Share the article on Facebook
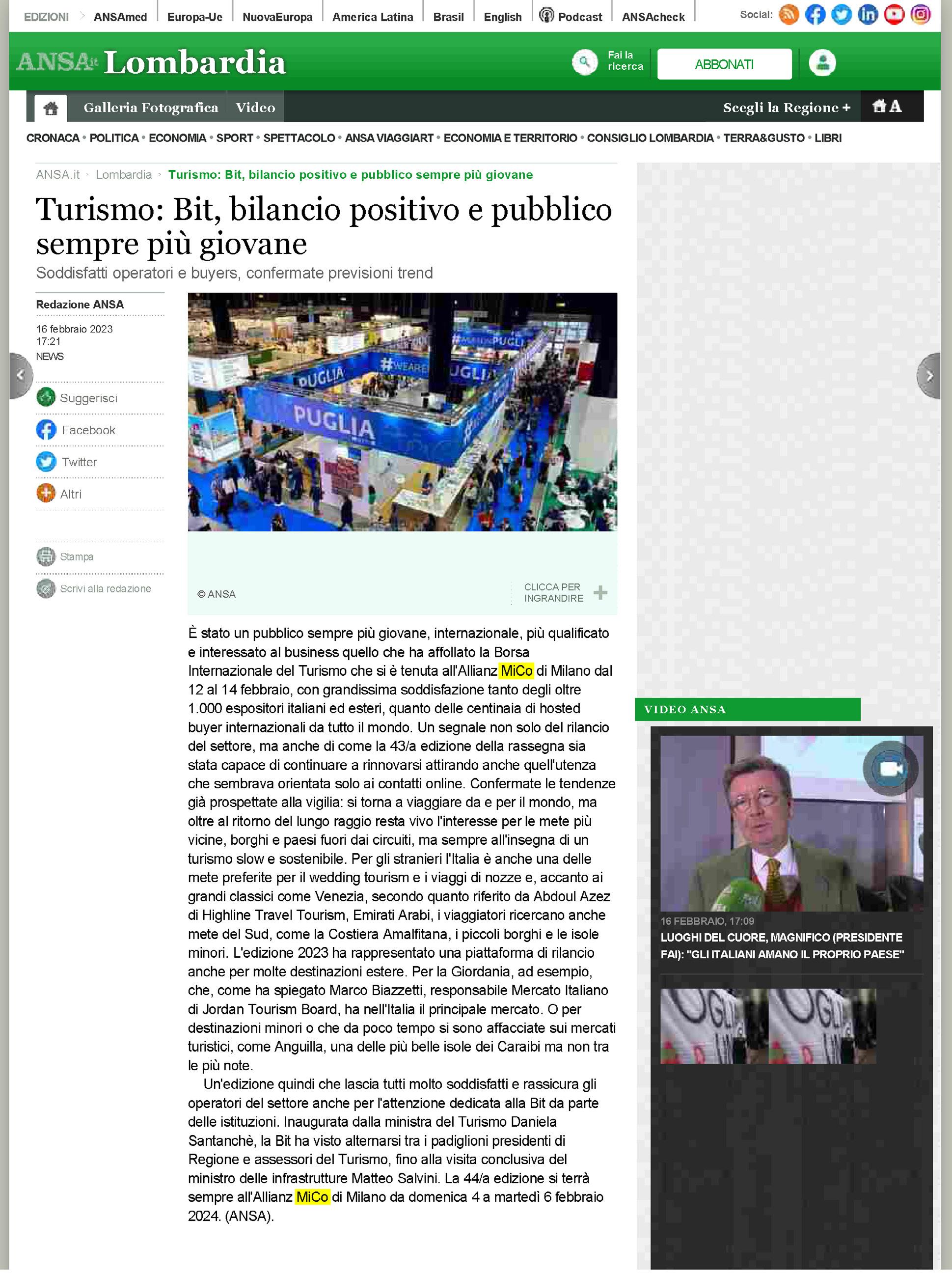This screenshot has height=1276, width=952. click(76, 430)
